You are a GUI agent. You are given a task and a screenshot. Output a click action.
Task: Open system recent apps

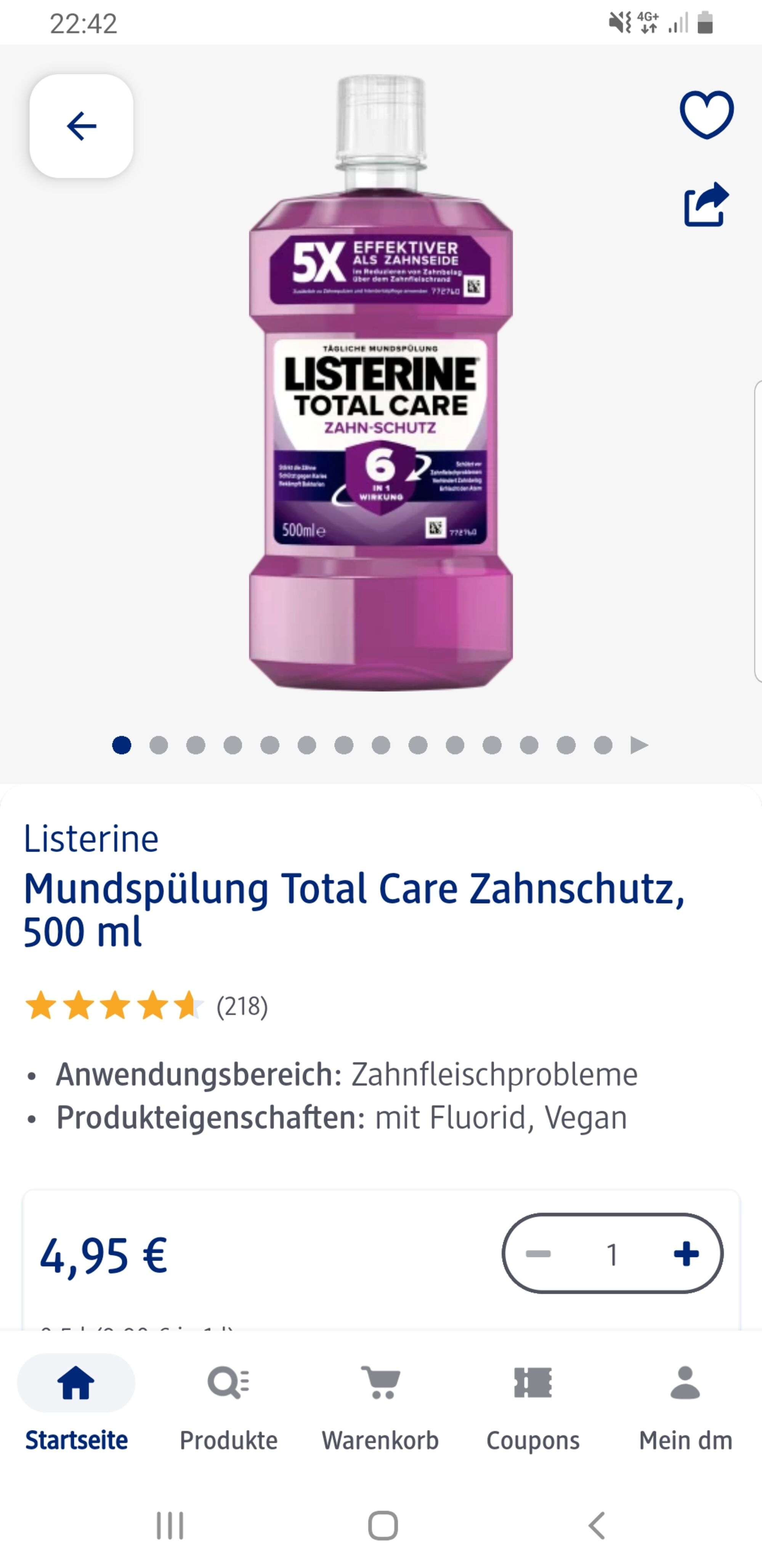coord(170,1525)
